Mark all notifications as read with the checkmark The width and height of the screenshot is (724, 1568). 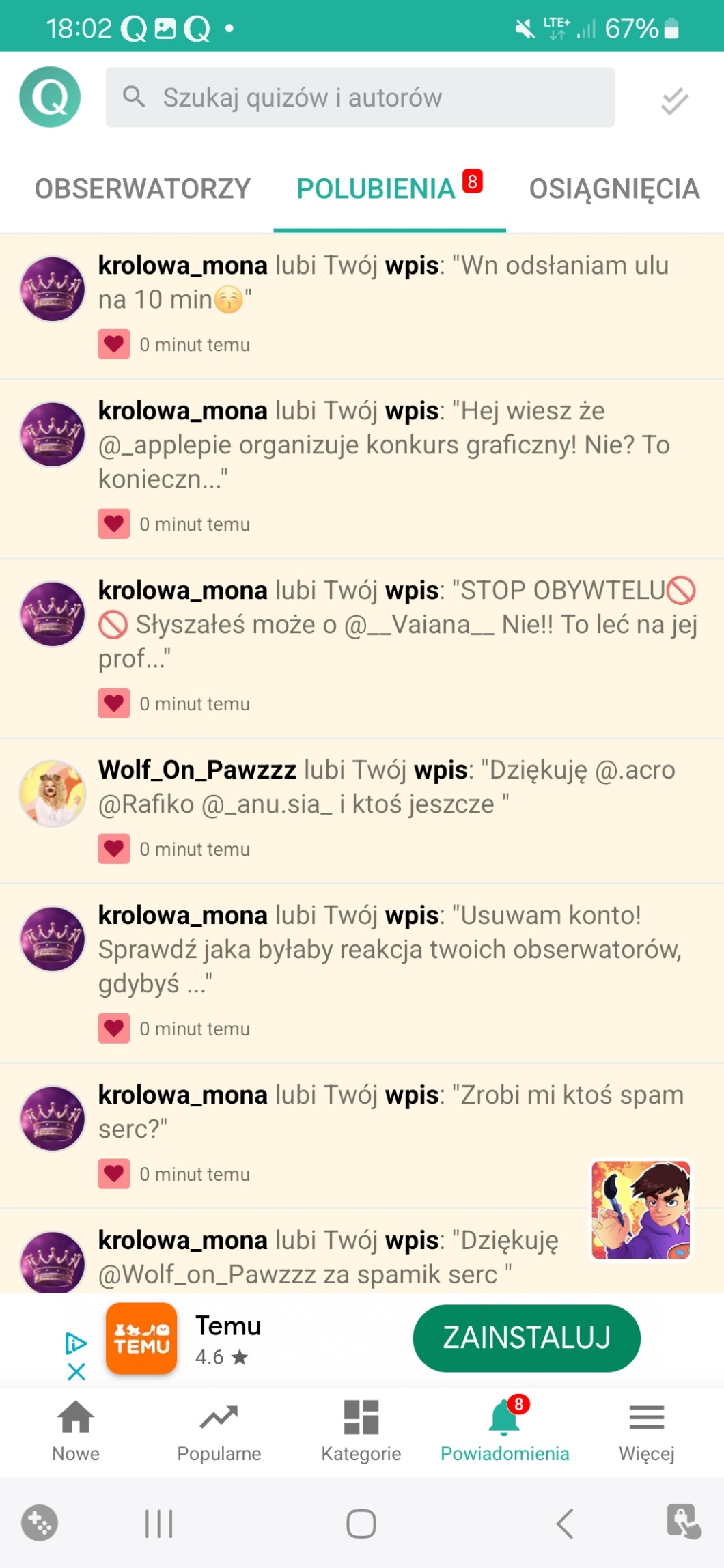[x=674, y=101]
